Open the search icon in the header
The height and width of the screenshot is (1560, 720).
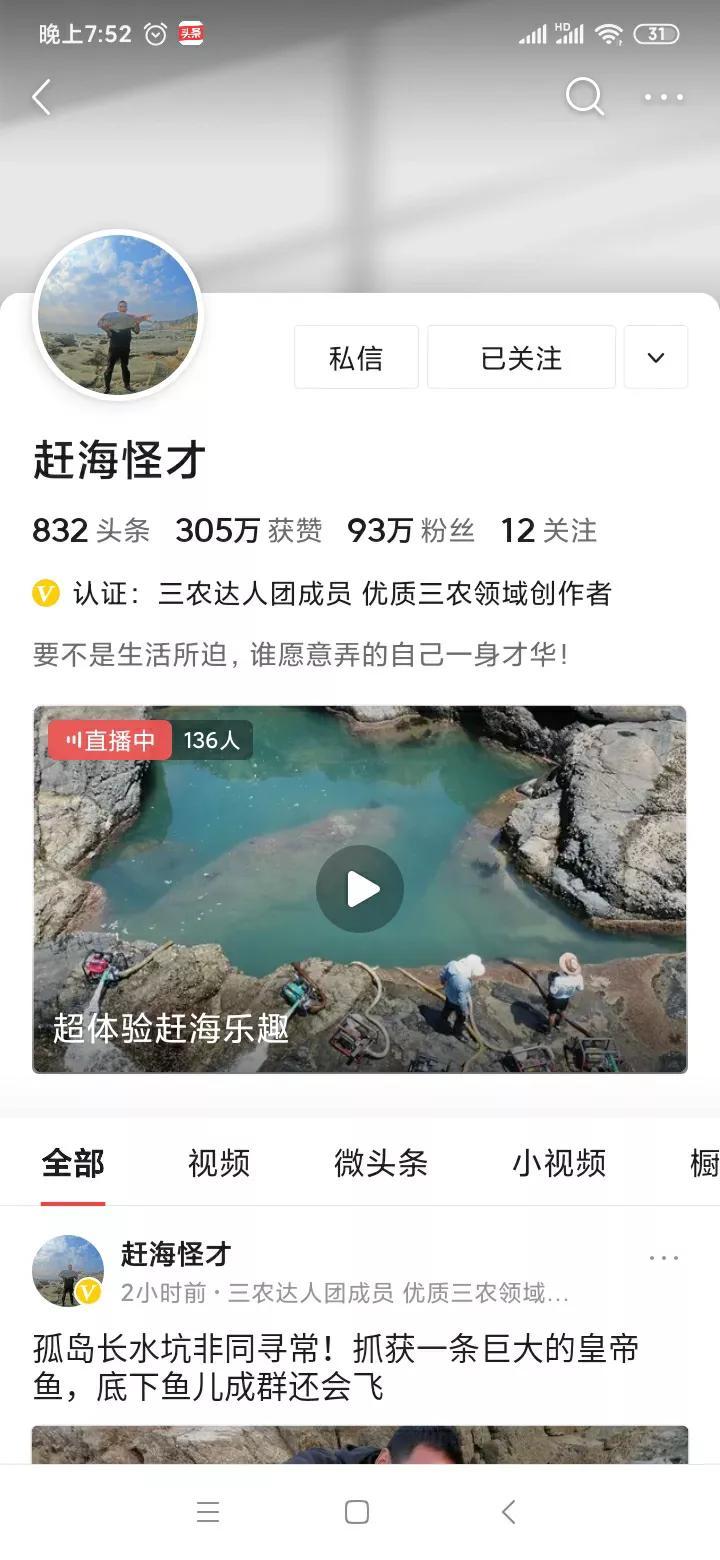point(584,97)
